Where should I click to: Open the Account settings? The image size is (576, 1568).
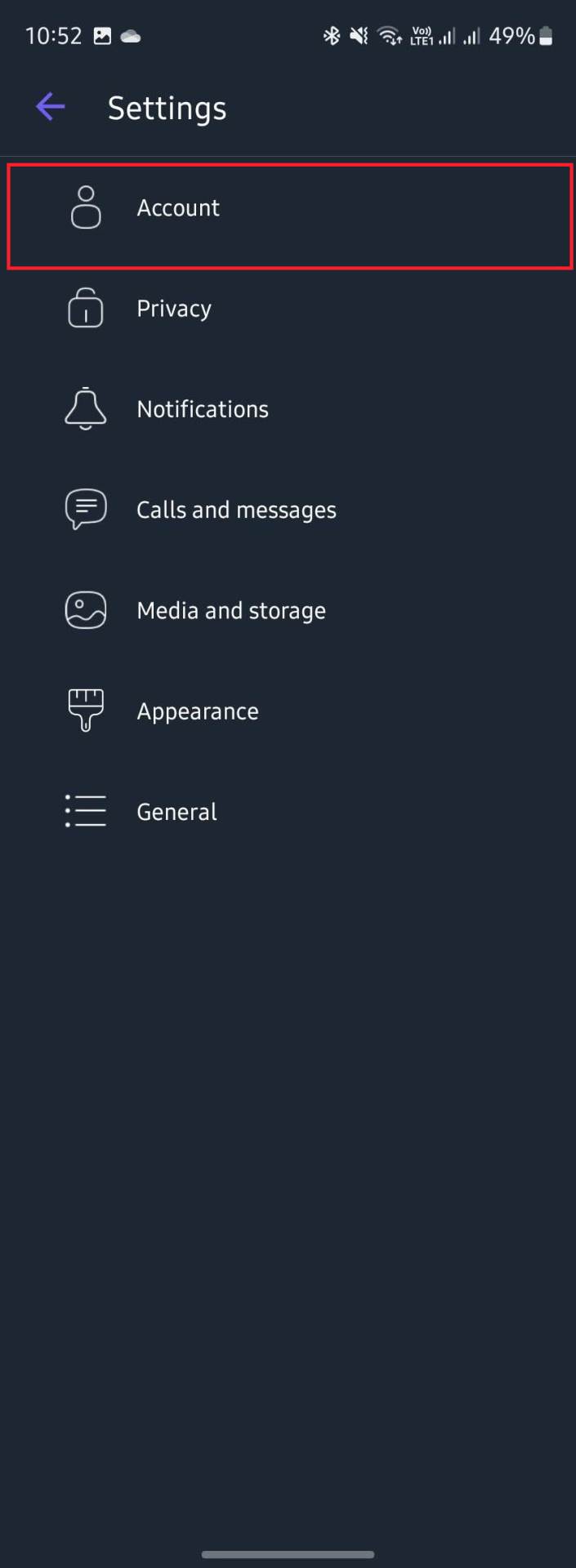[x=178, y=208]
